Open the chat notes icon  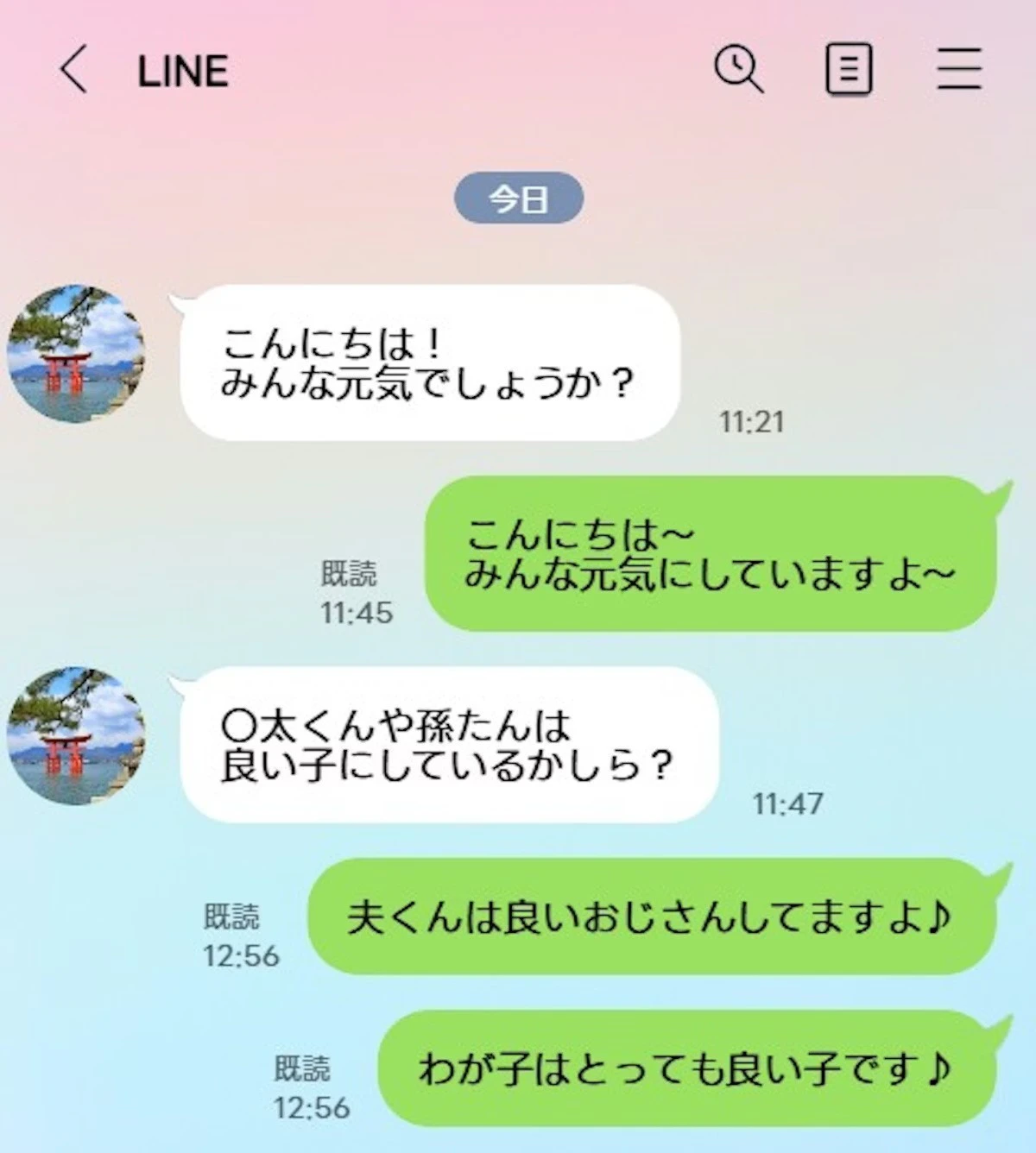849,69
